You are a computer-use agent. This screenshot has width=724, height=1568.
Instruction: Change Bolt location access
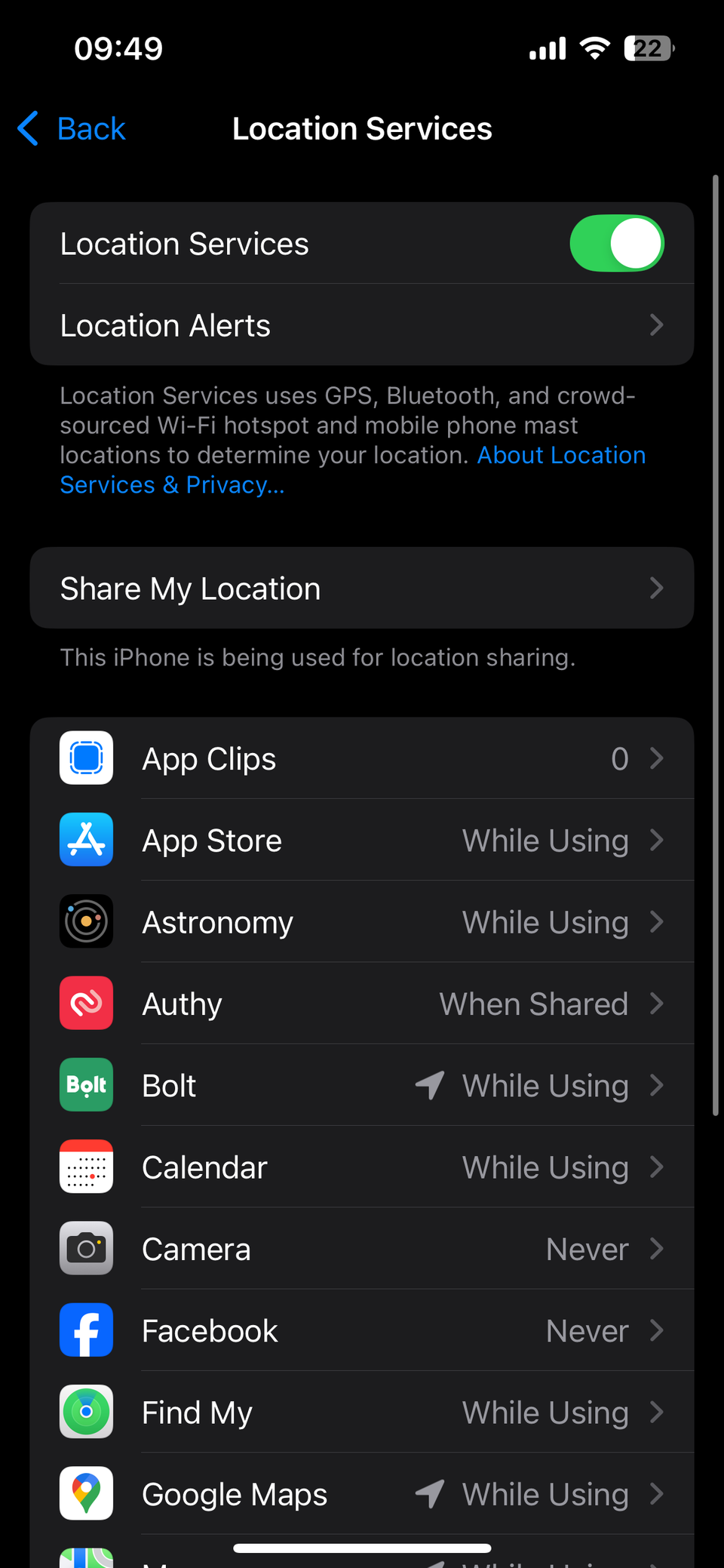pos(362,1086)
